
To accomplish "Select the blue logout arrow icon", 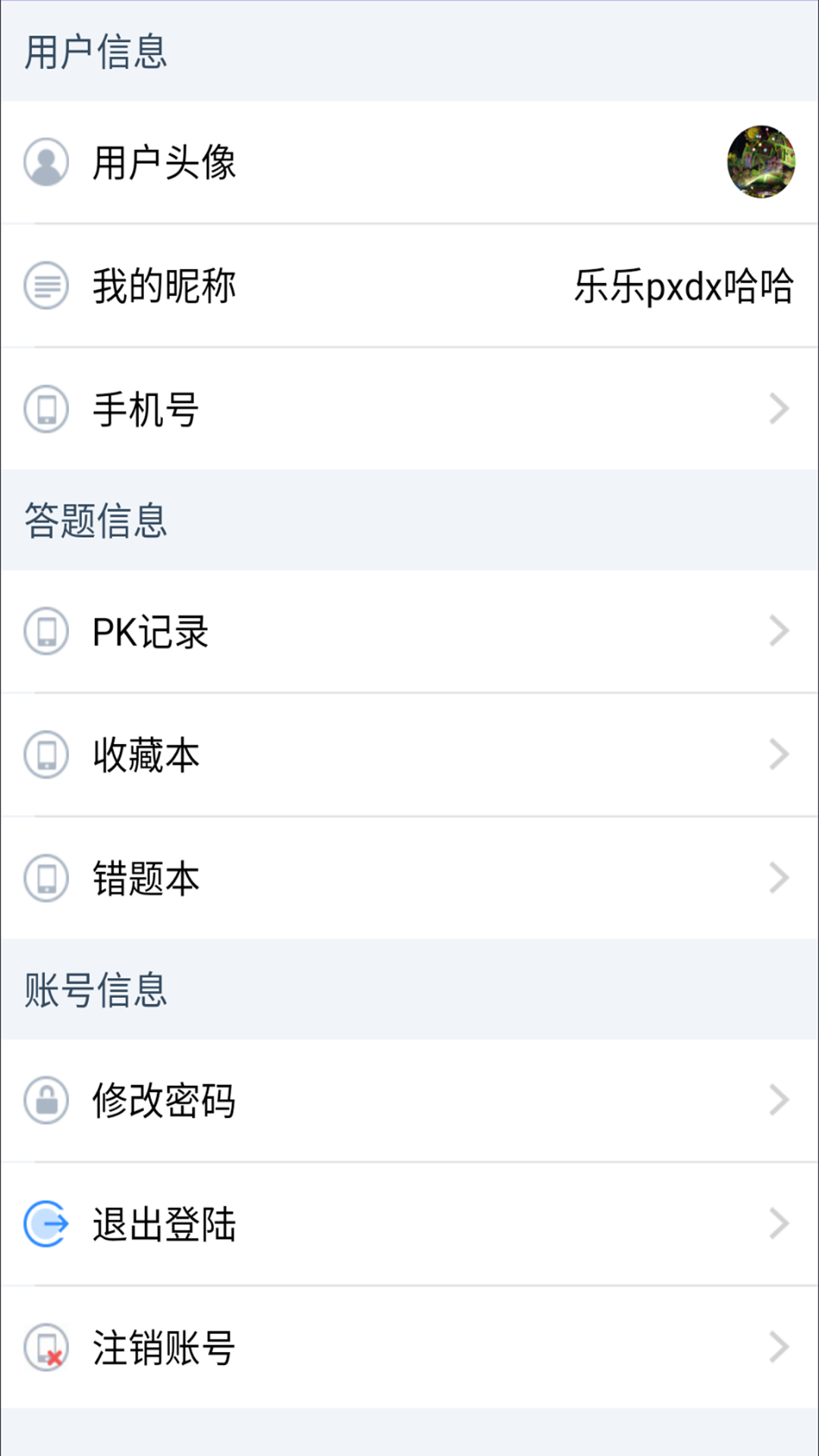I will tap(45, 1222).
